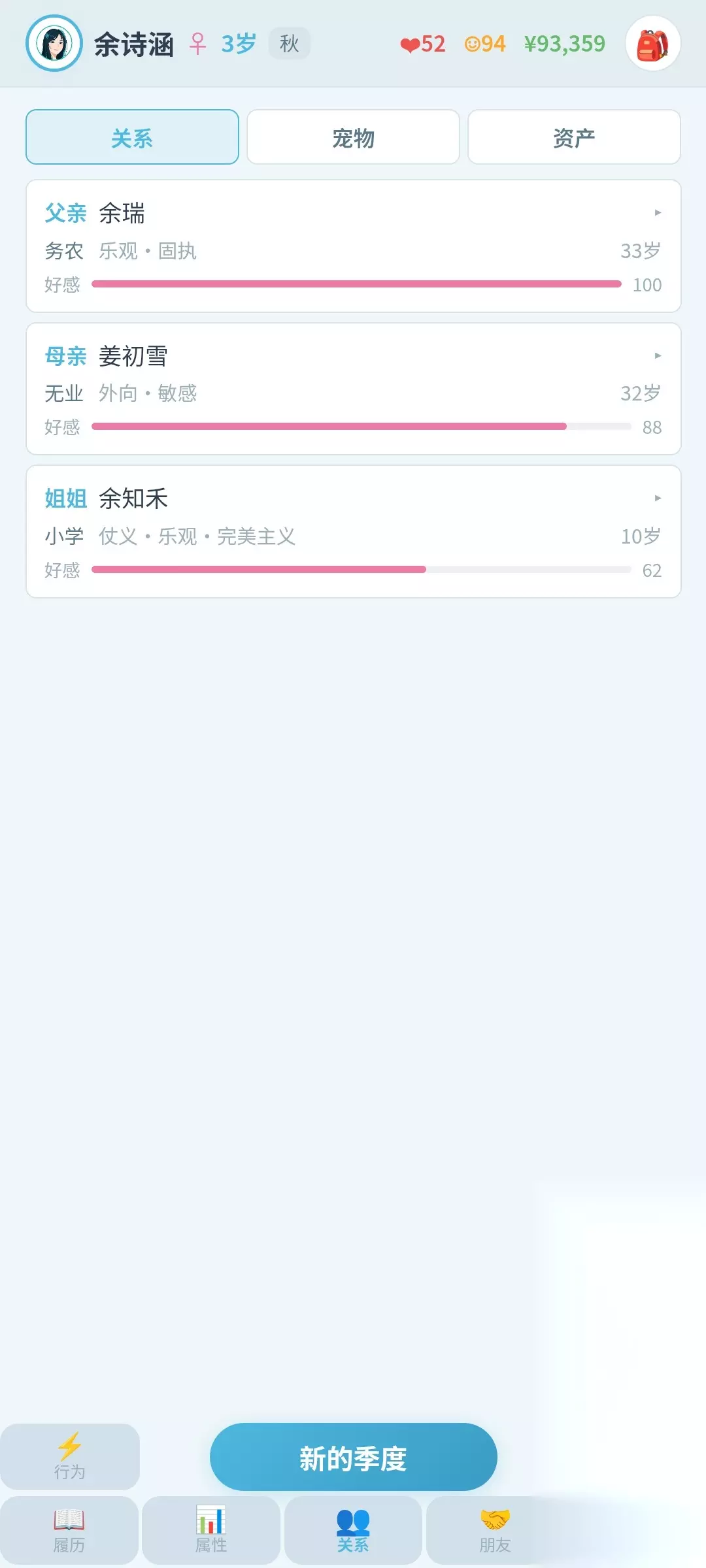Open sister 余知禾's relationship card
706x1568 pixels.
pos(353,532)
